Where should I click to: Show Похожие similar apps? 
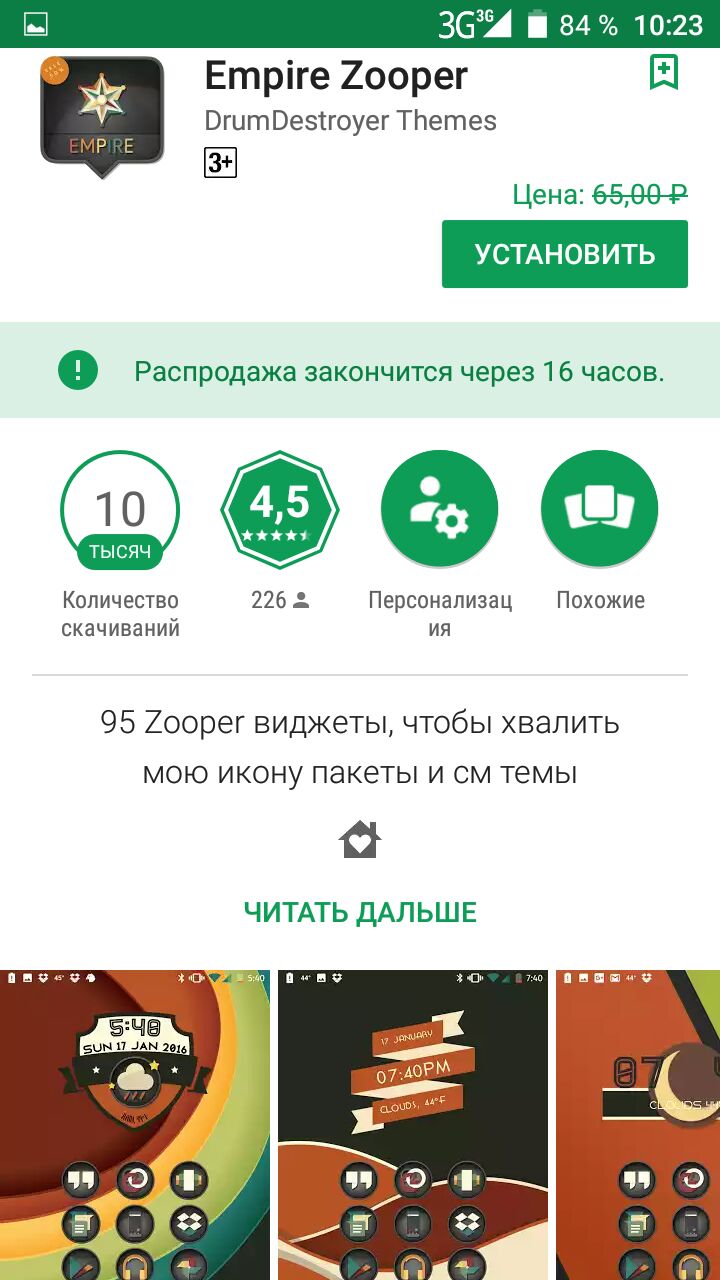coord(600,510)
